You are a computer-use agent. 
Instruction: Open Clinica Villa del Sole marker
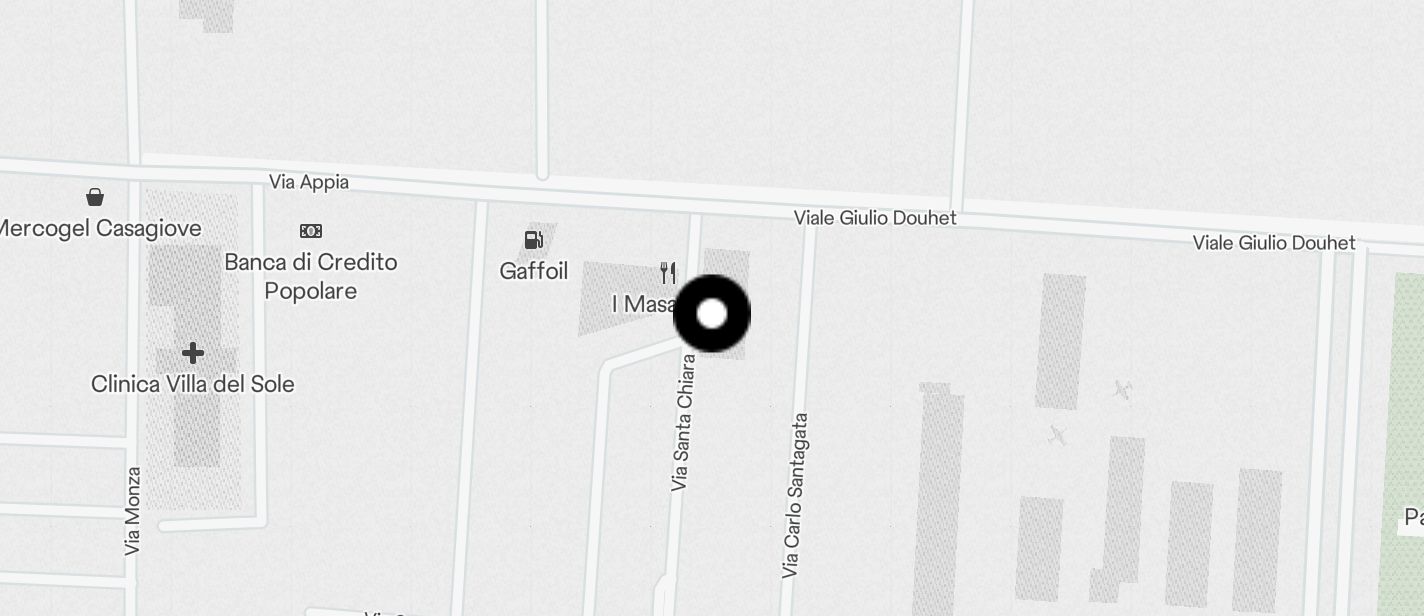[x=193, y=353]
